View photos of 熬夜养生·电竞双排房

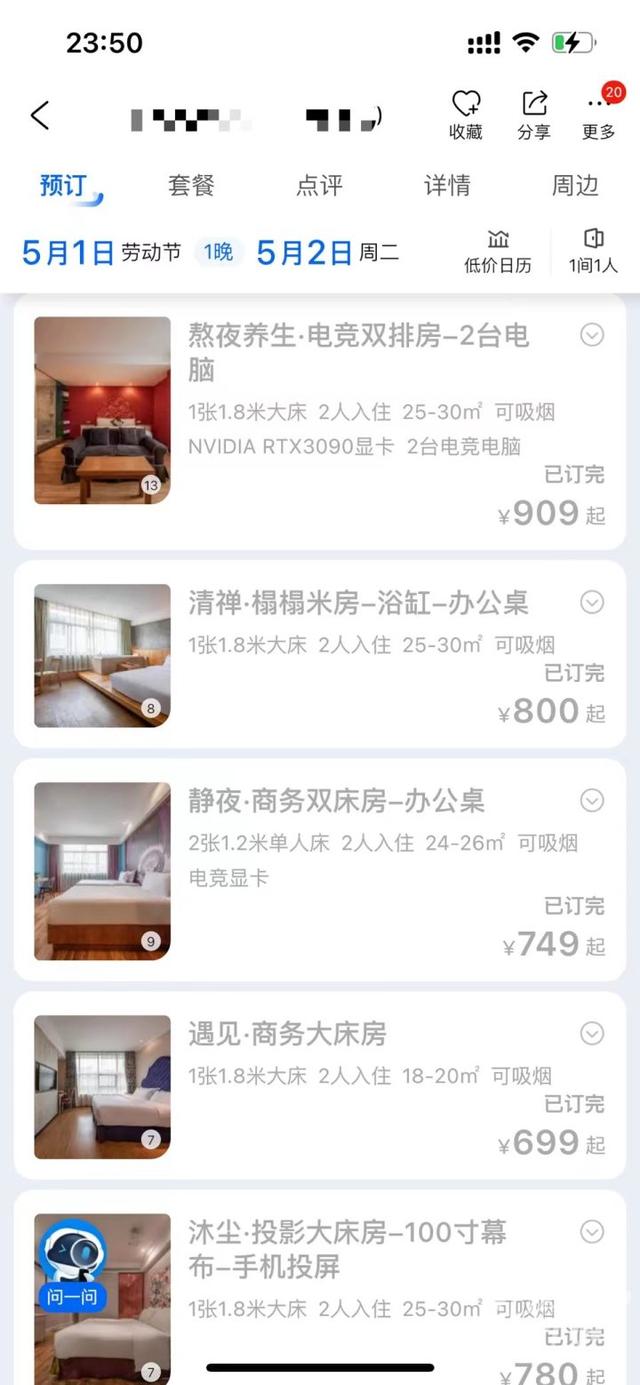(x=102, y=410)
